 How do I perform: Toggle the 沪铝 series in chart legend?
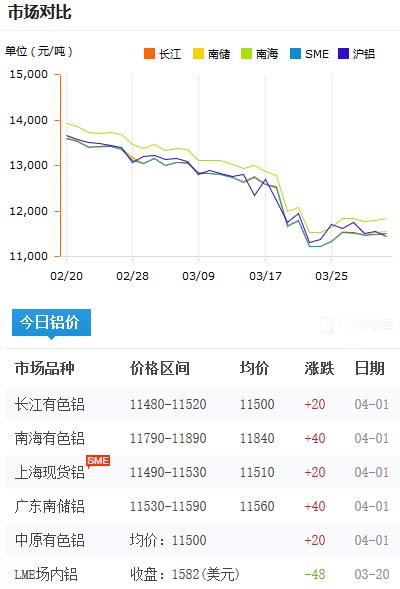coord(356,54)
